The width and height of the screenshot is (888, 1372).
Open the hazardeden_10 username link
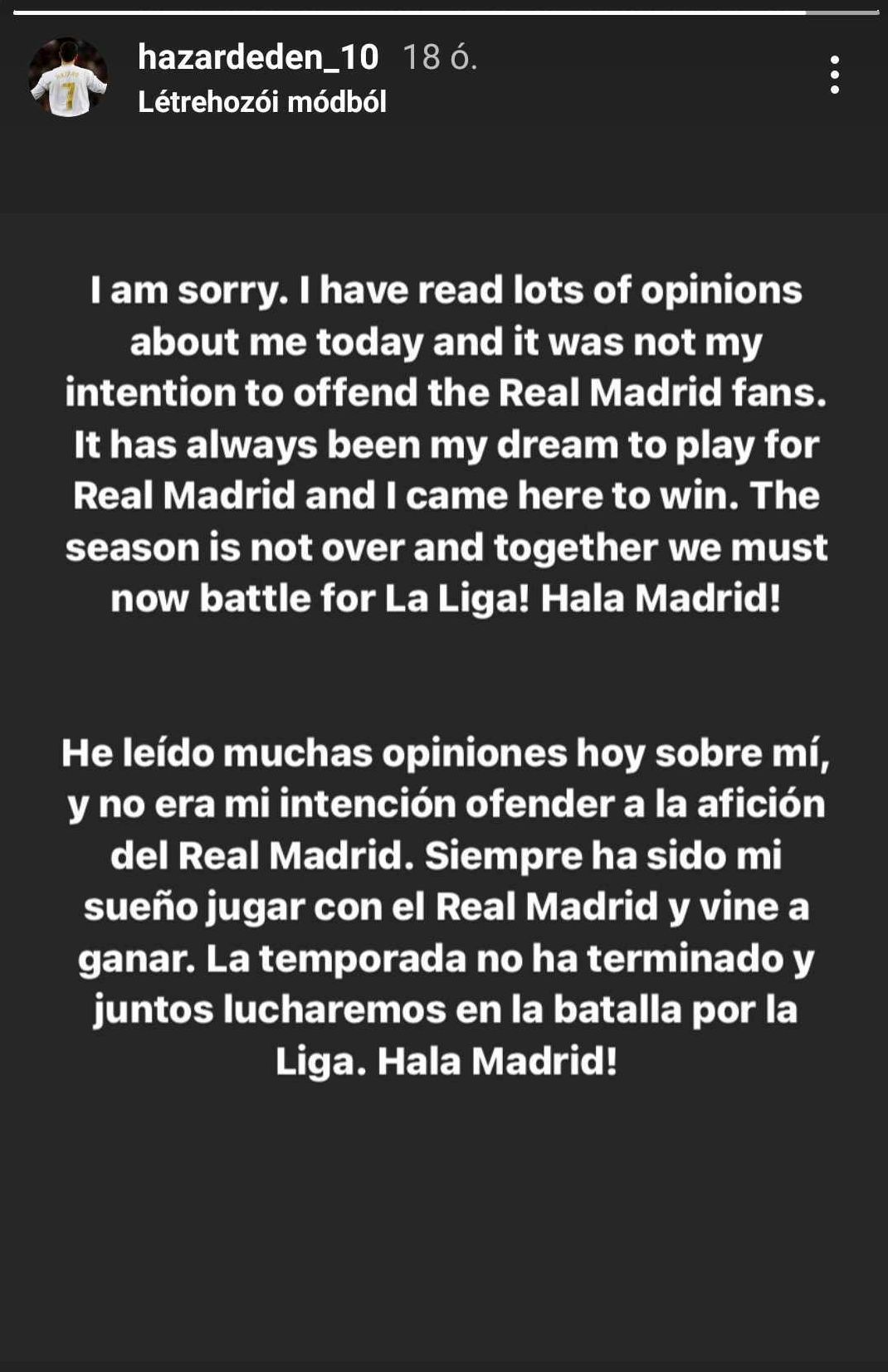point(258,57)
